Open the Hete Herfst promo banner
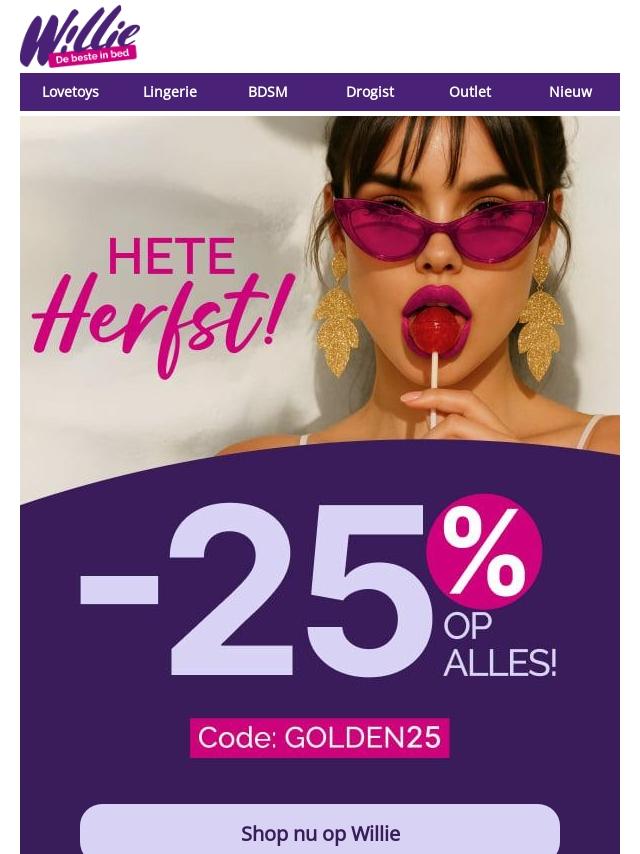The image size is (640, 854). [320, 400]
